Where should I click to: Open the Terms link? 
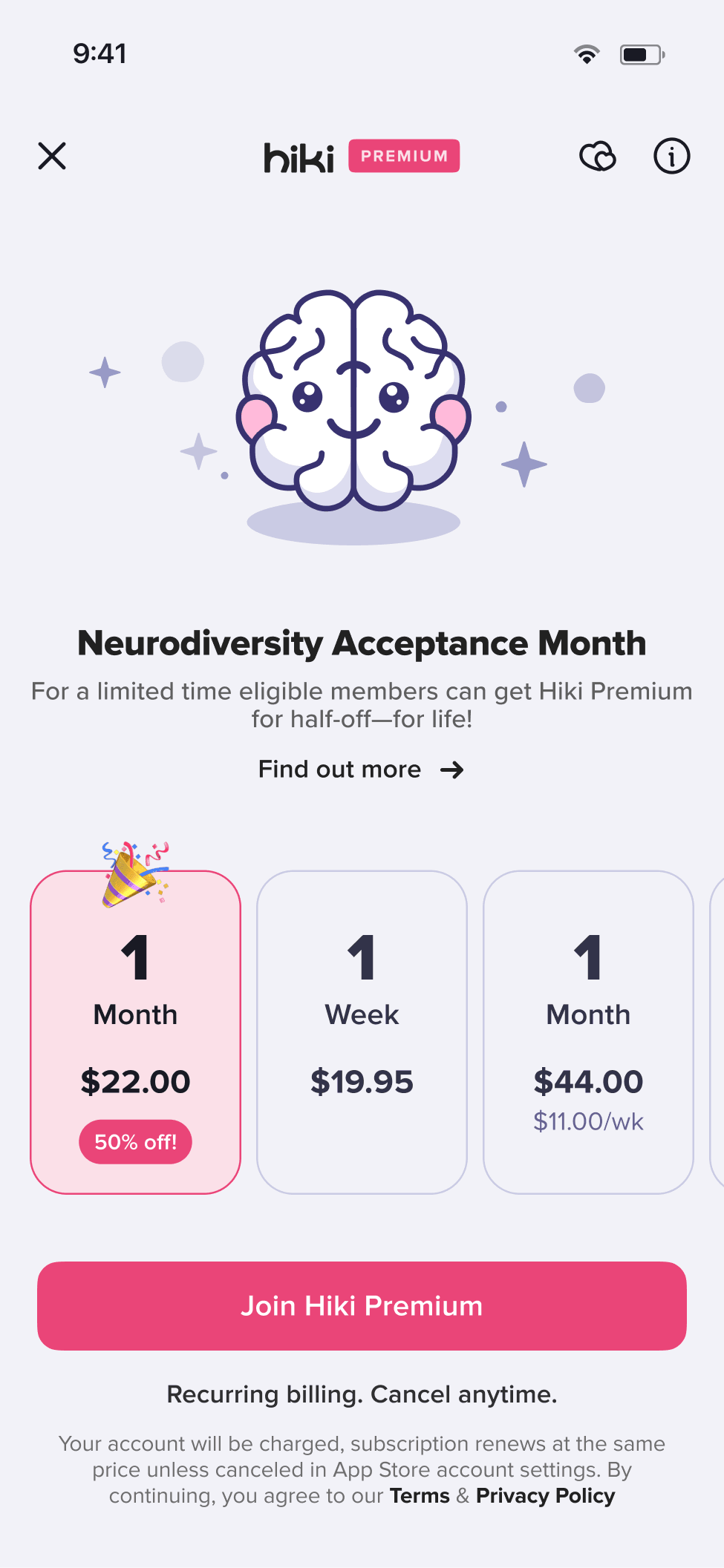coord(420,1496)
